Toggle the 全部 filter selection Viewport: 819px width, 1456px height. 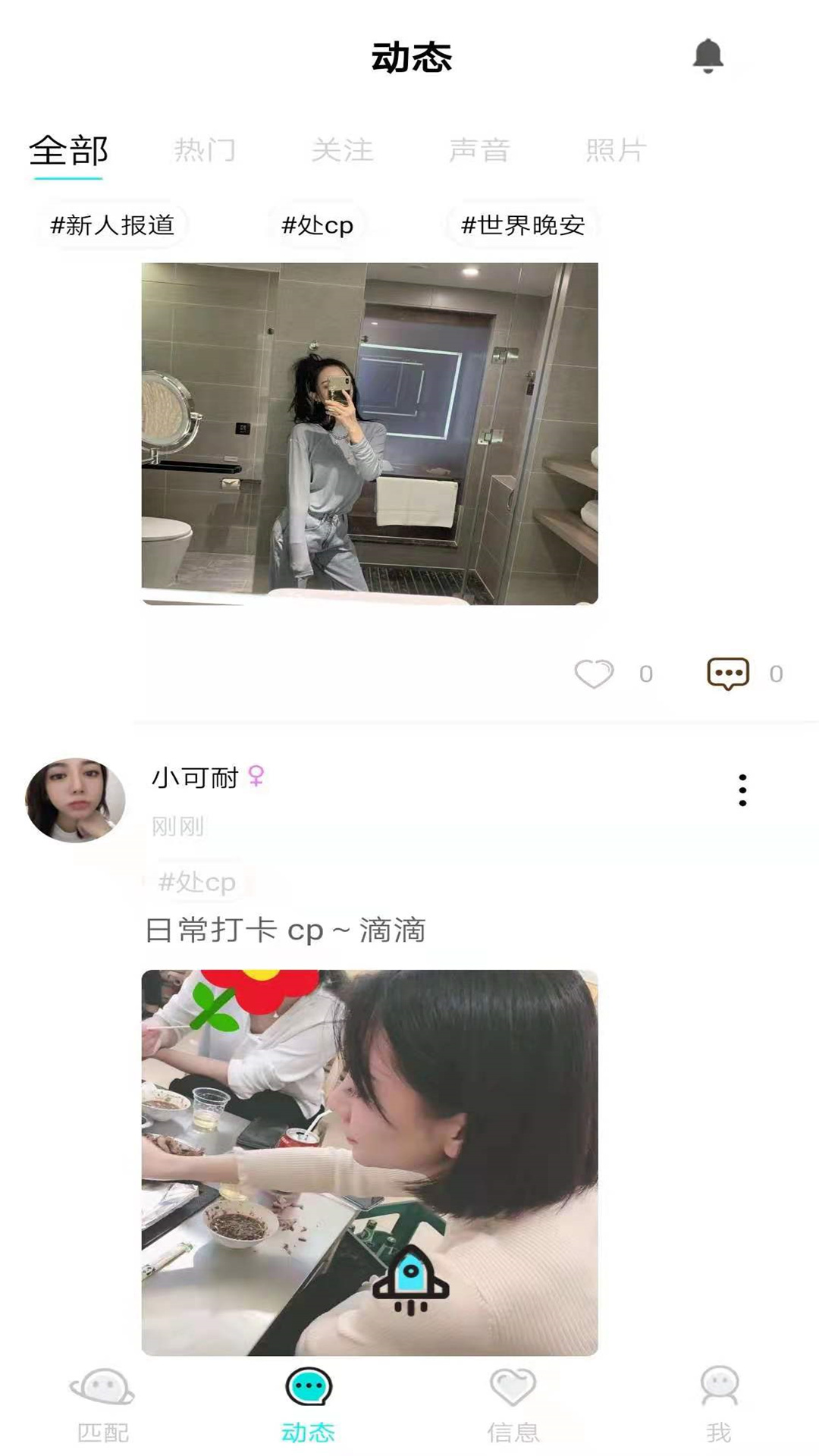coord(68,150)
